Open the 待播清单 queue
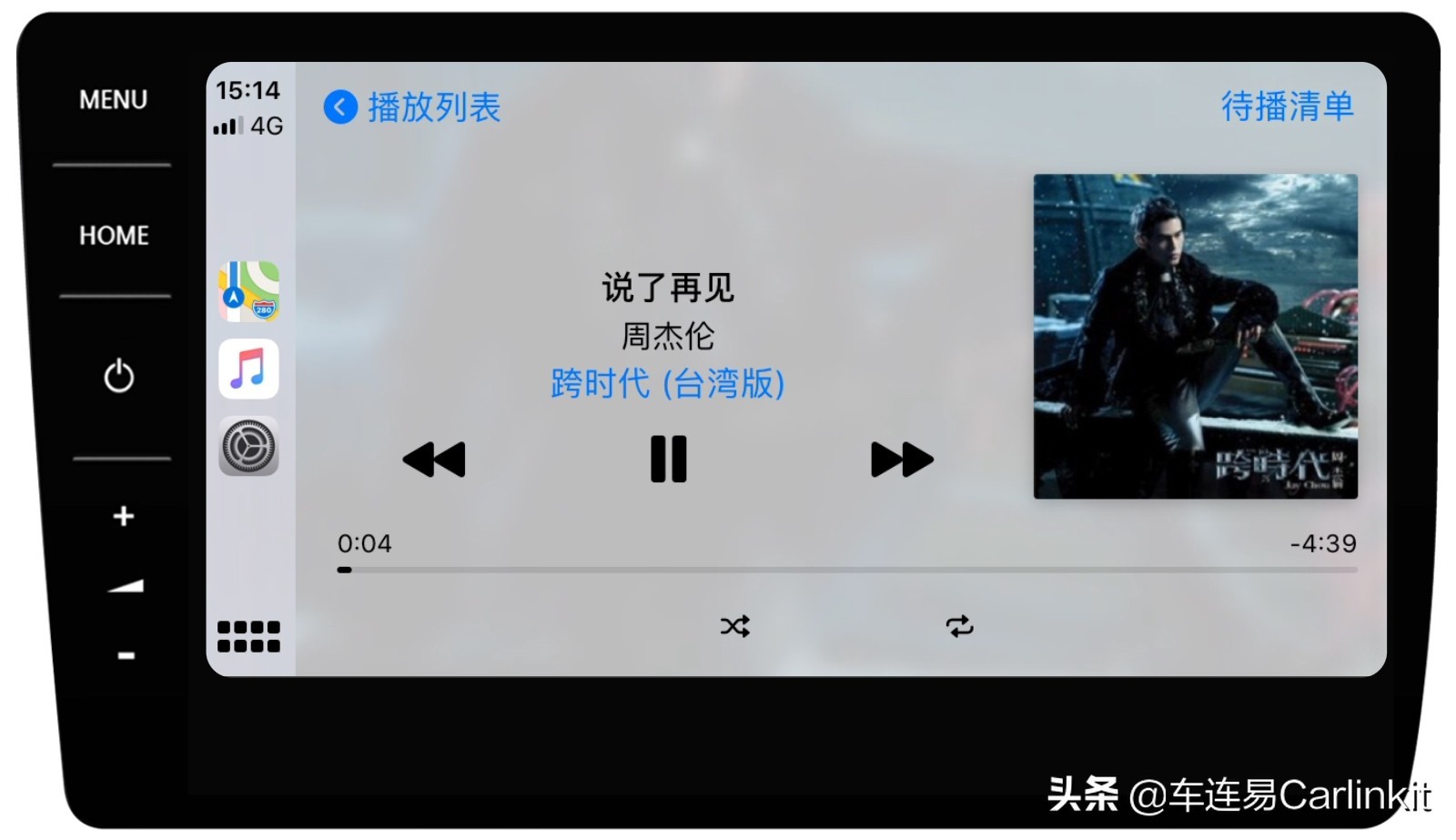1456x840 pixels. (x=1287, y=106)
